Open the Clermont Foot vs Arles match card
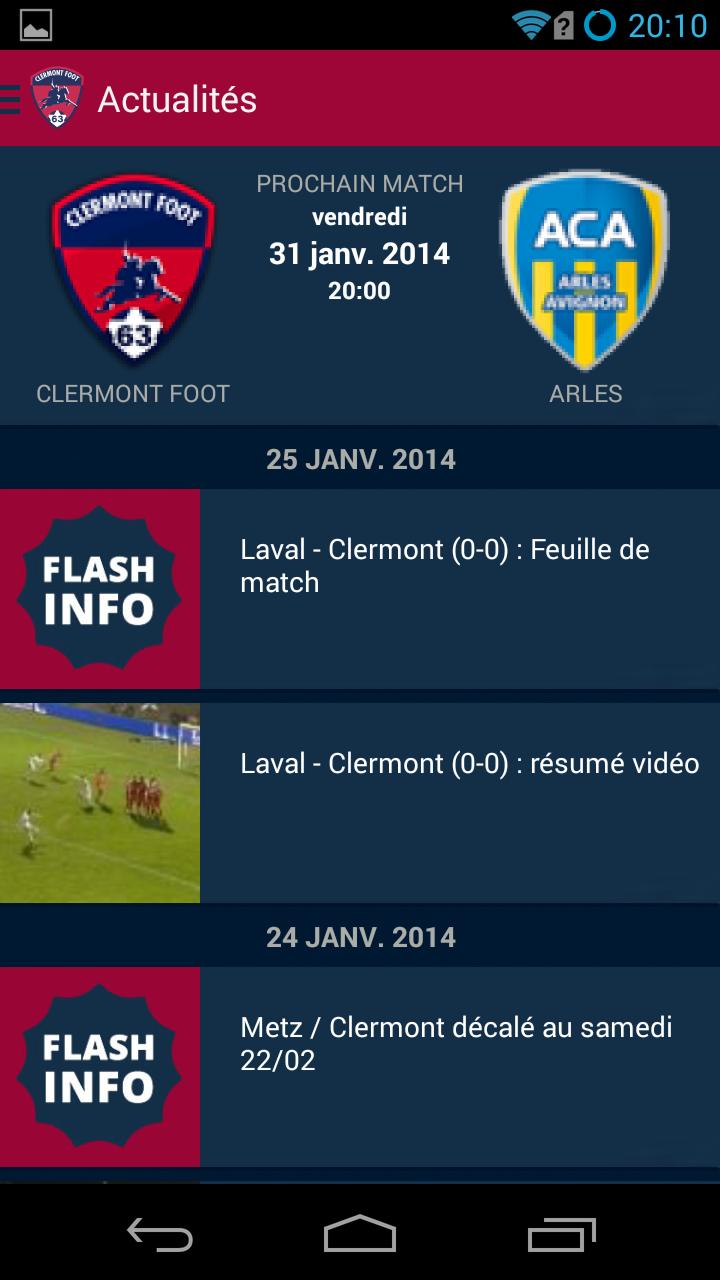 (360, 285)
